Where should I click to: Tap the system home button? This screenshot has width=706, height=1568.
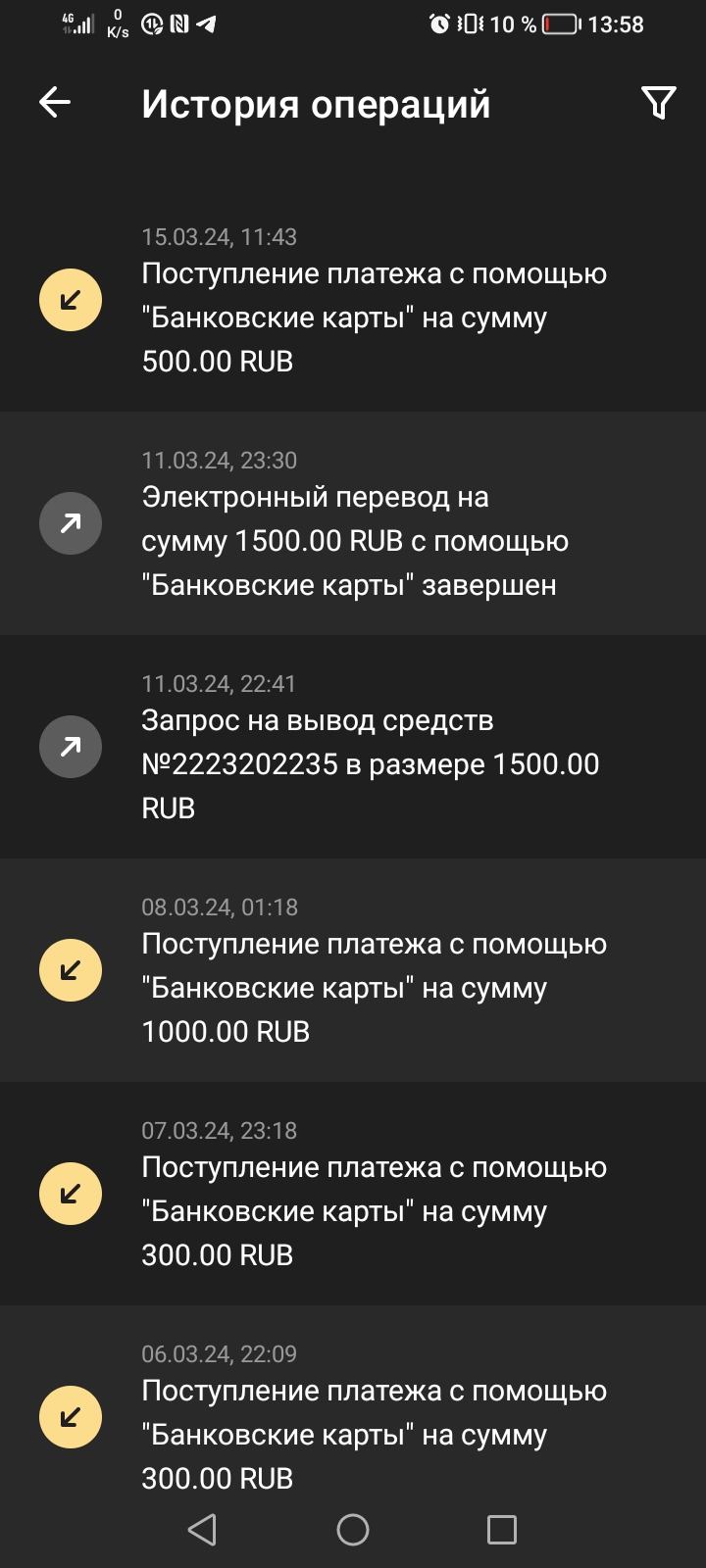(353, 1530)
